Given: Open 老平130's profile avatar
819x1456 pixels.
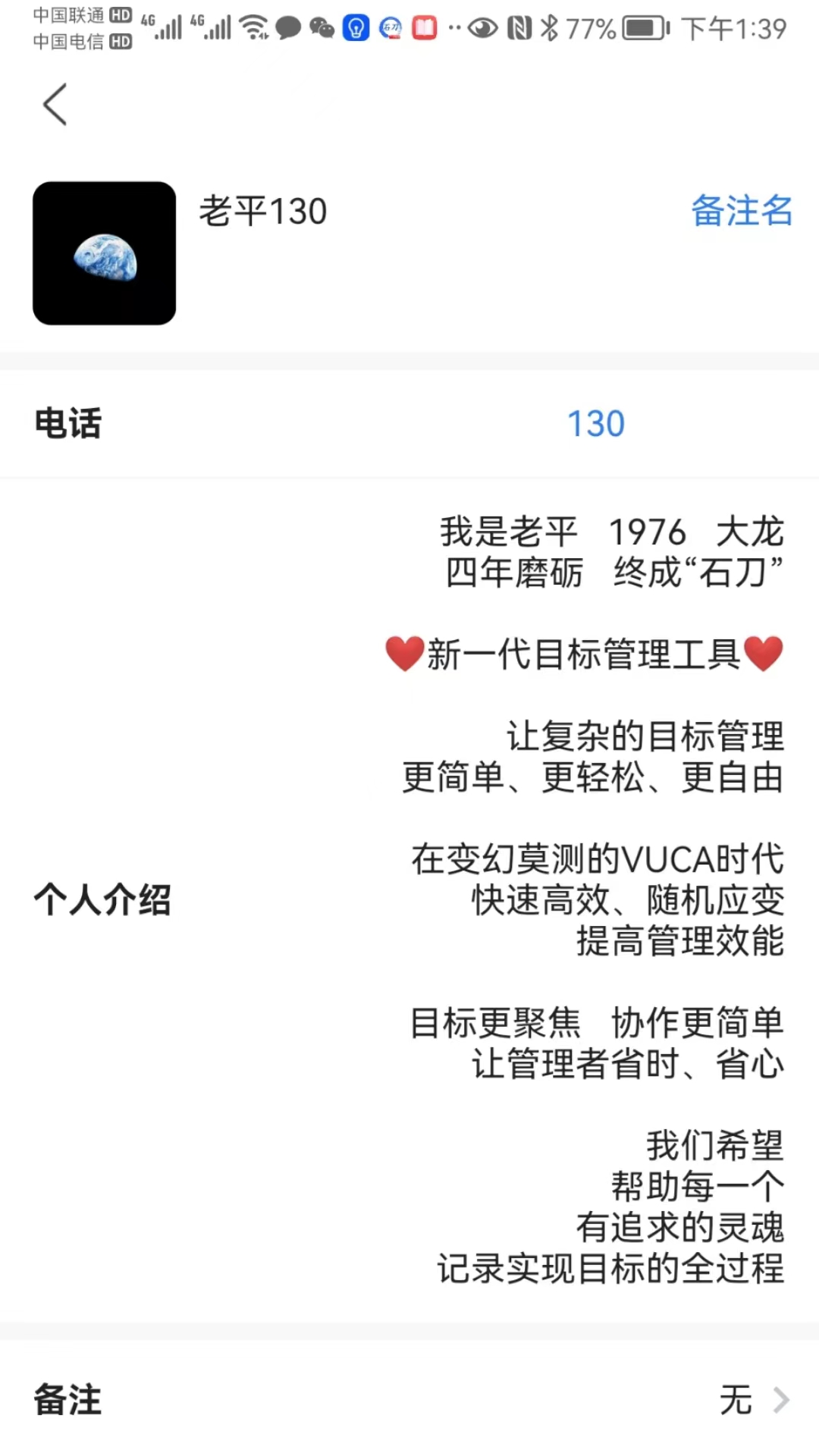Looking at the screenshot, I should click(105, 253).
